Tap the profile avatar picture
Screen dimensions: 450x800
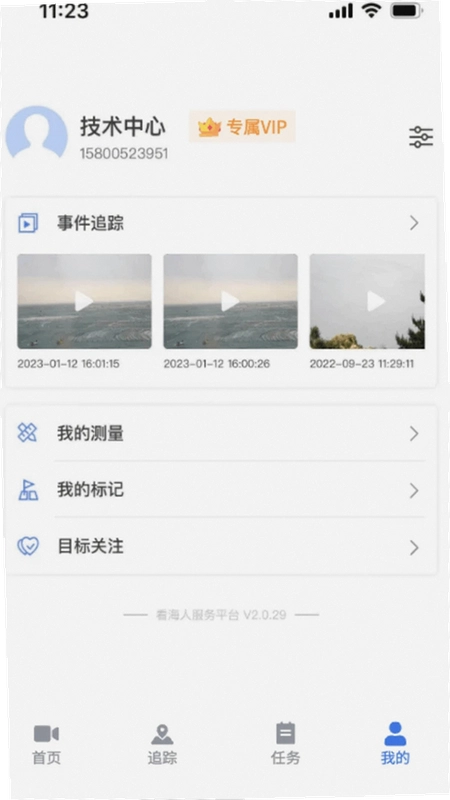coord(36,134)
